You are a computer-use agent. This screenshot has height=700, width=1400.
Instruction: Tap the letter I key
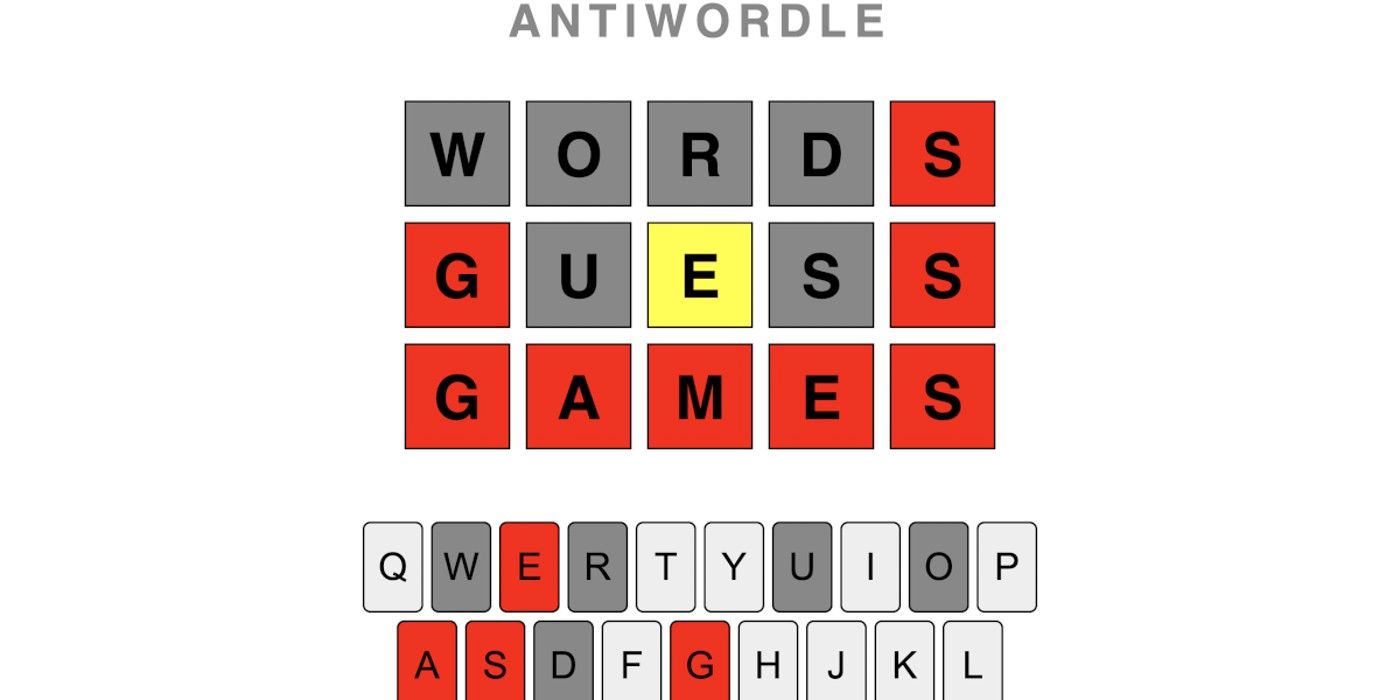tap(870, 567)
